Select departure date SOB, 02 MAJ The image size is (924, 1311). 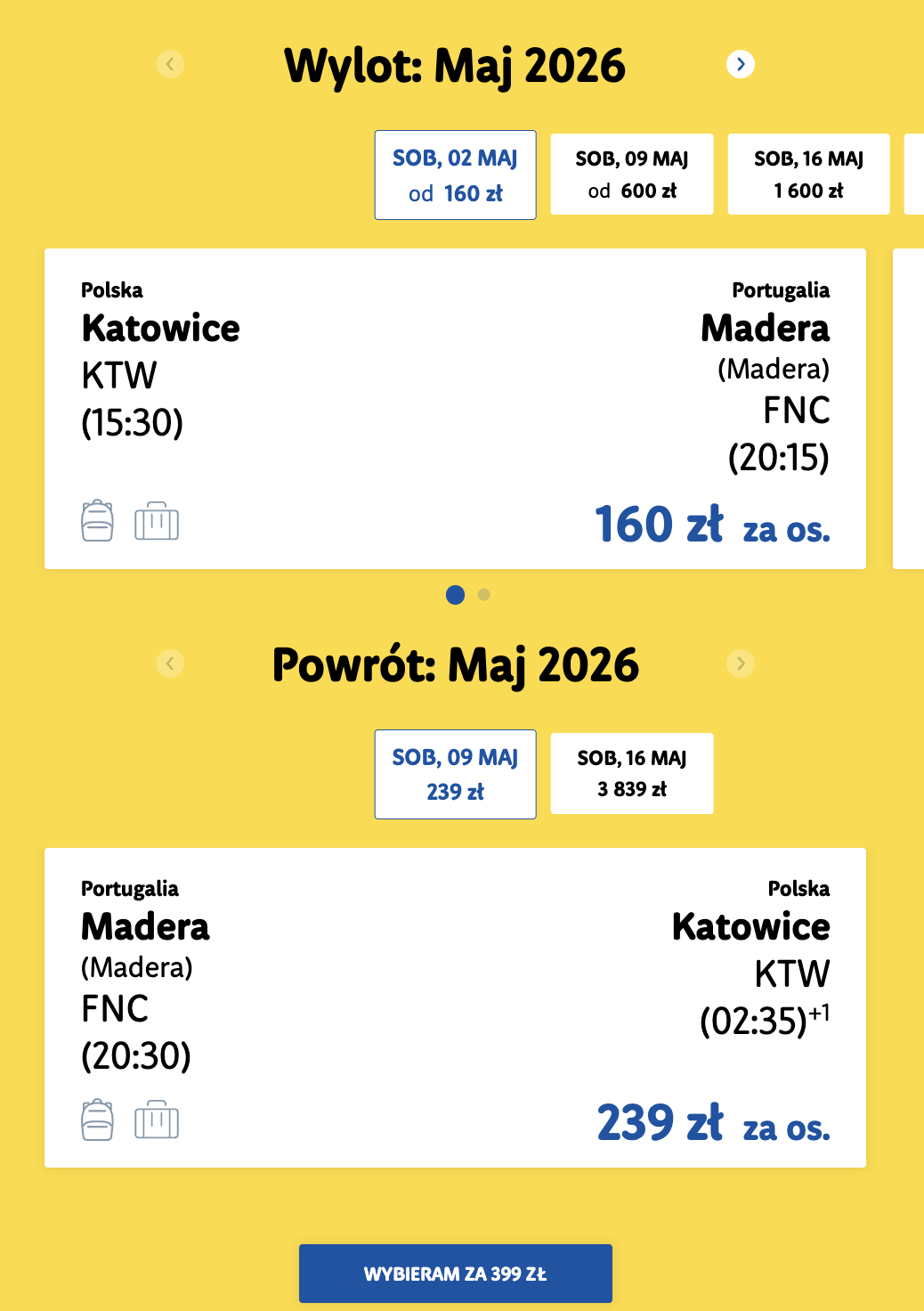click(x=456, y=175)
